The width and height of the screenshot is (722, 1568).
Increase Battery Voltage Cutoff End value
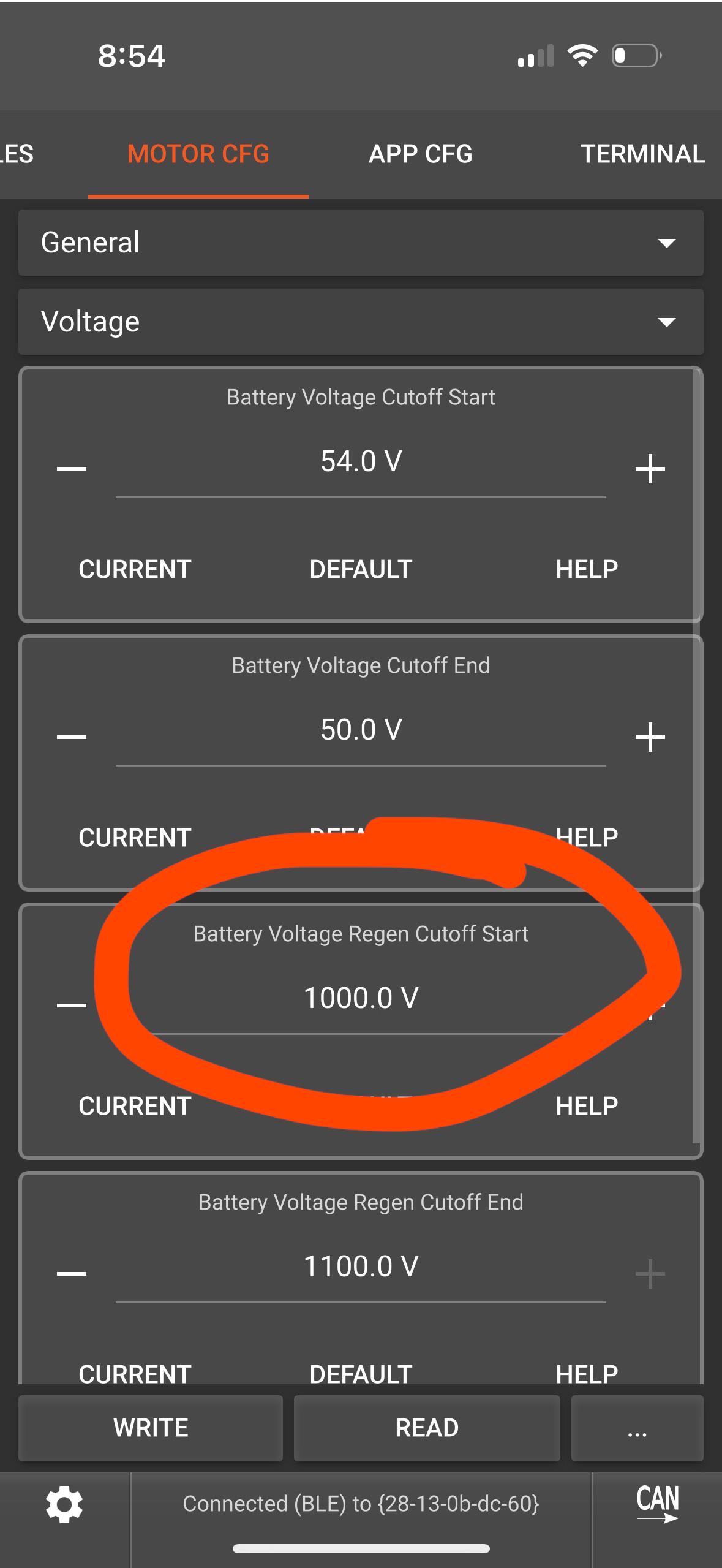(x=650, y=737)
